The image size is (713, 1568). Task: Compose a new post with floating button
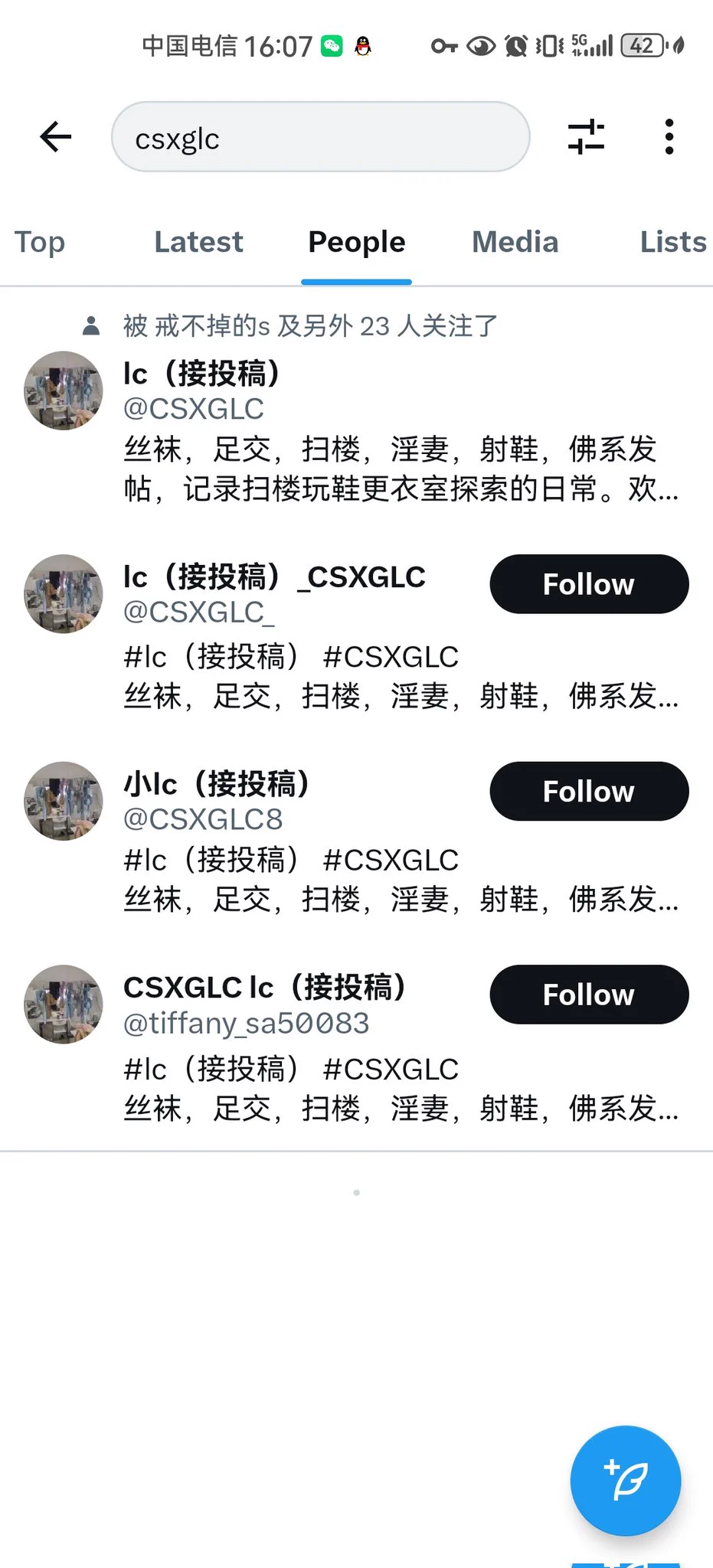tap(625, 1480)
